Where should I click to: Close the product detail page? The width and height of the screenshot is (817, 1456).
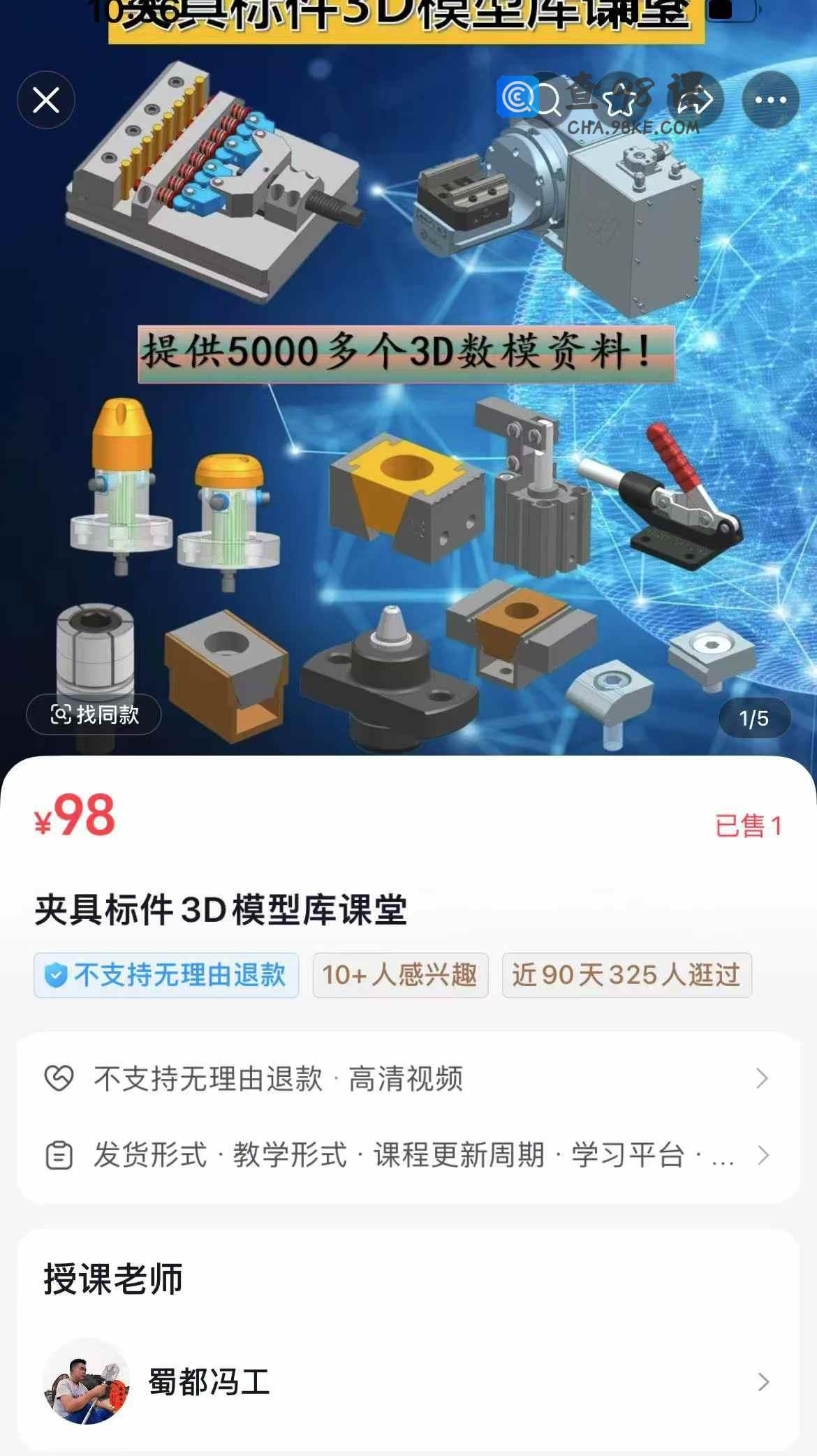(x=46, y=100)
